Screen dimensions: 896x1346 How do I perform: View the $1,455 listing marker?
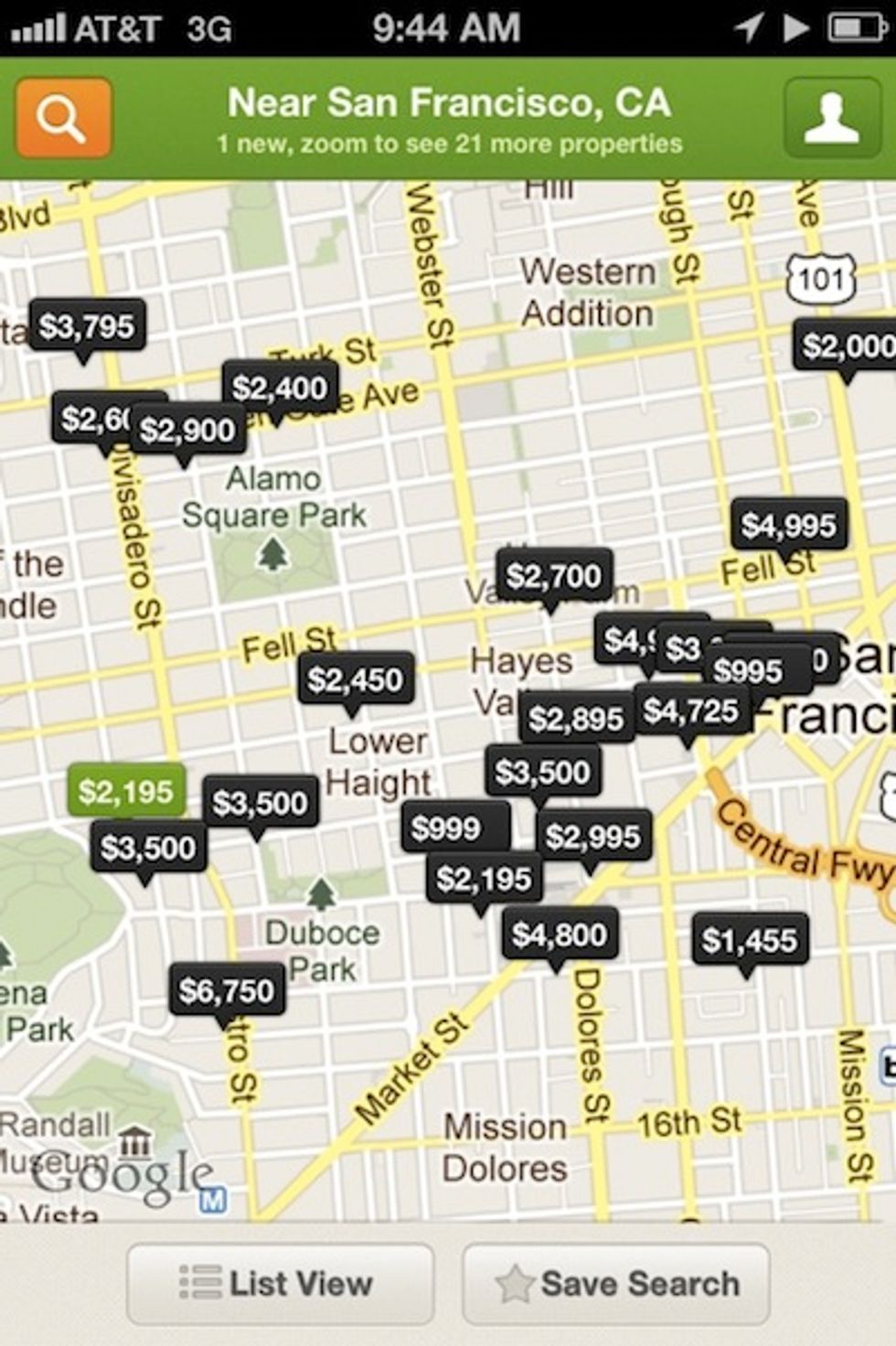(x=750, y=939)
